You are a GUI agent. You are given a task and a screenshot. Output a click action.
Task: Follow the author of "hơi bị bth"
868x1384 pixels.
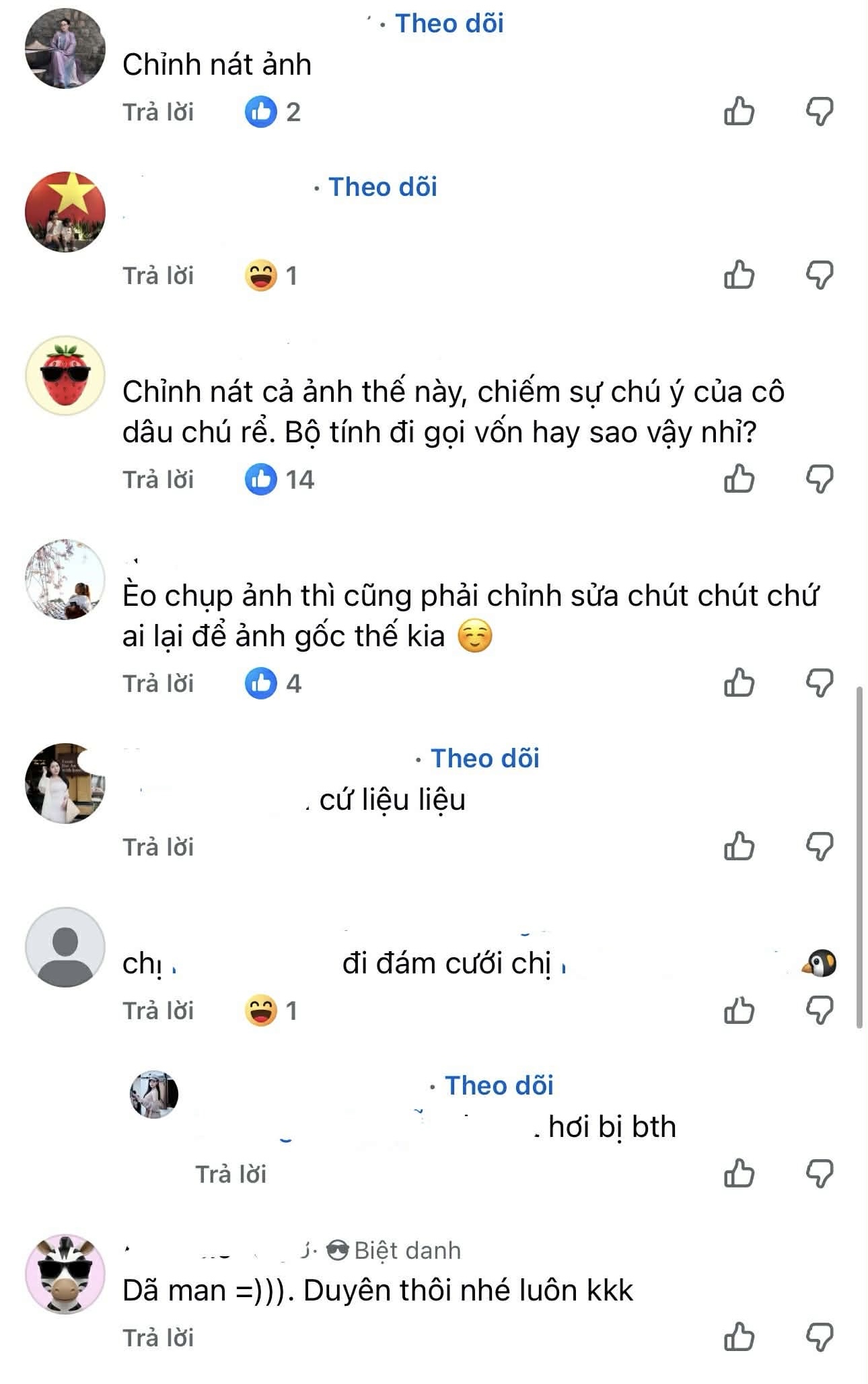(499, 1086)
